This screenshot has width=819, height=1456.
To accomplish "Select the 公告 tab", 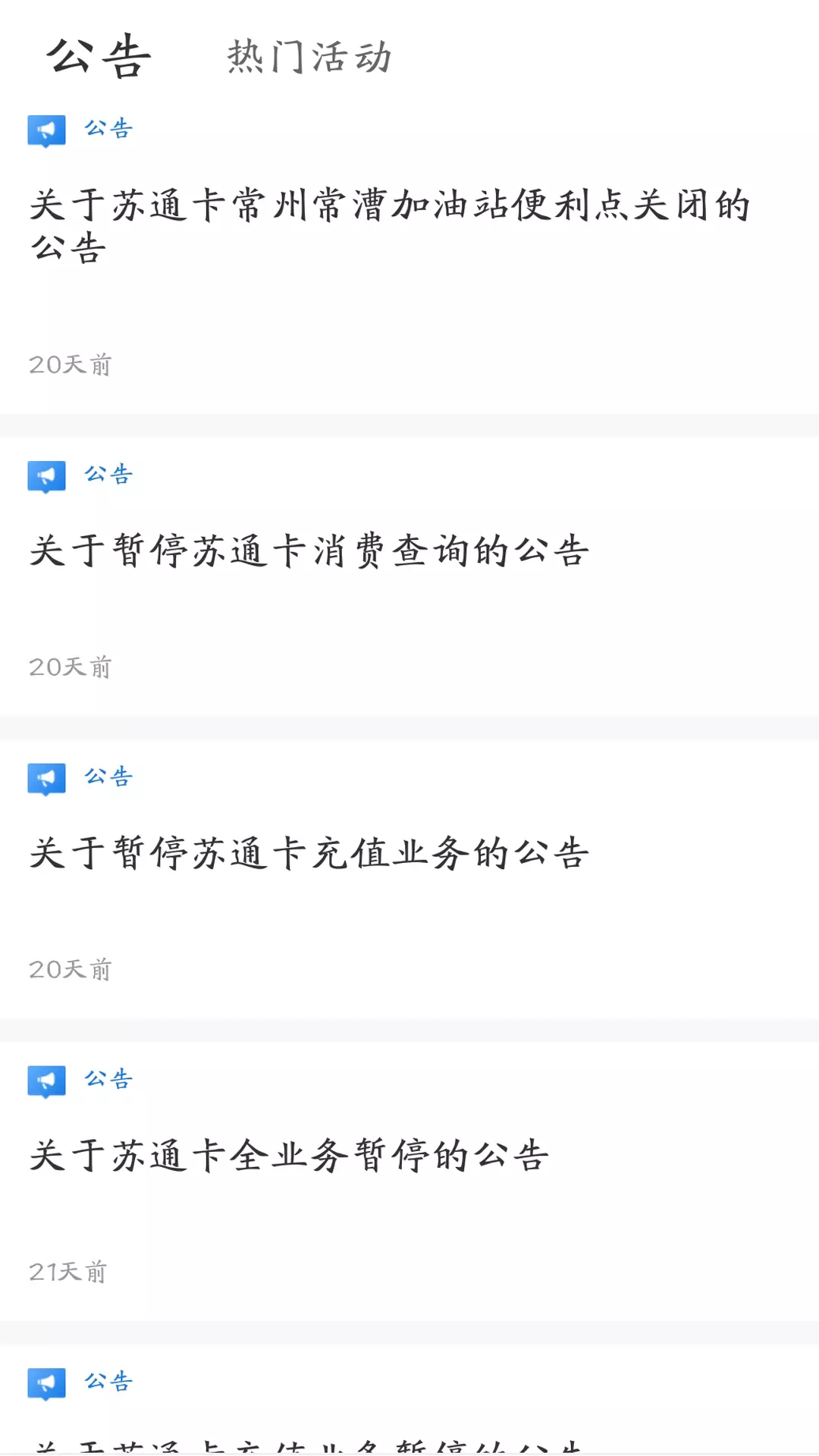I will (99, 56).
